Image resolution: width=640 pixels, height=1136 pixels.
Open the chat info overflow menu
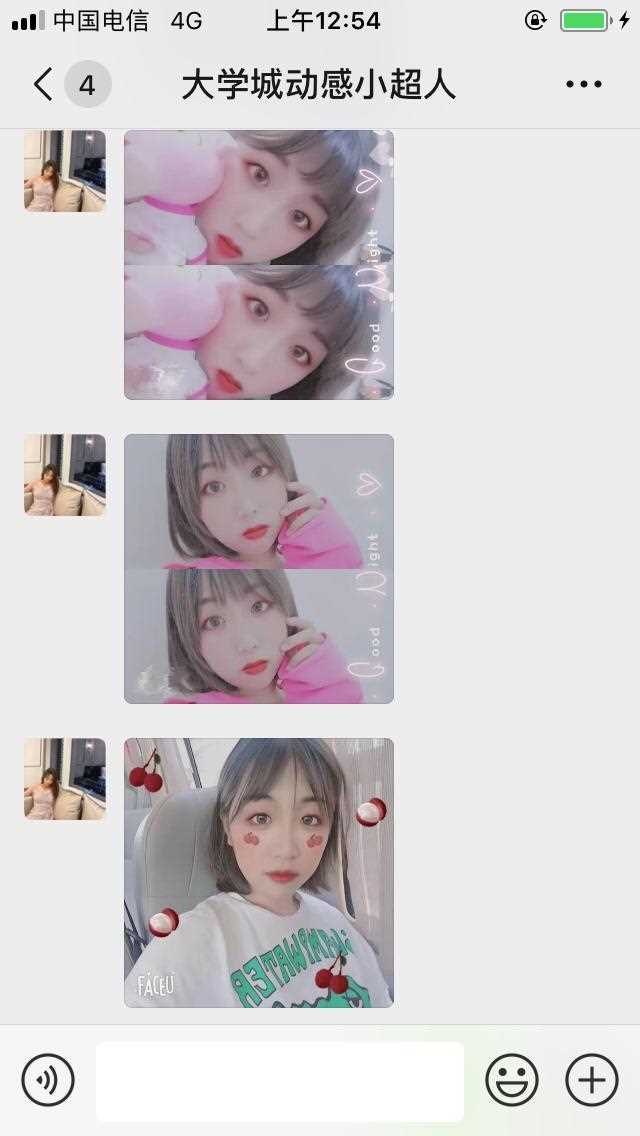pos(584,84)
